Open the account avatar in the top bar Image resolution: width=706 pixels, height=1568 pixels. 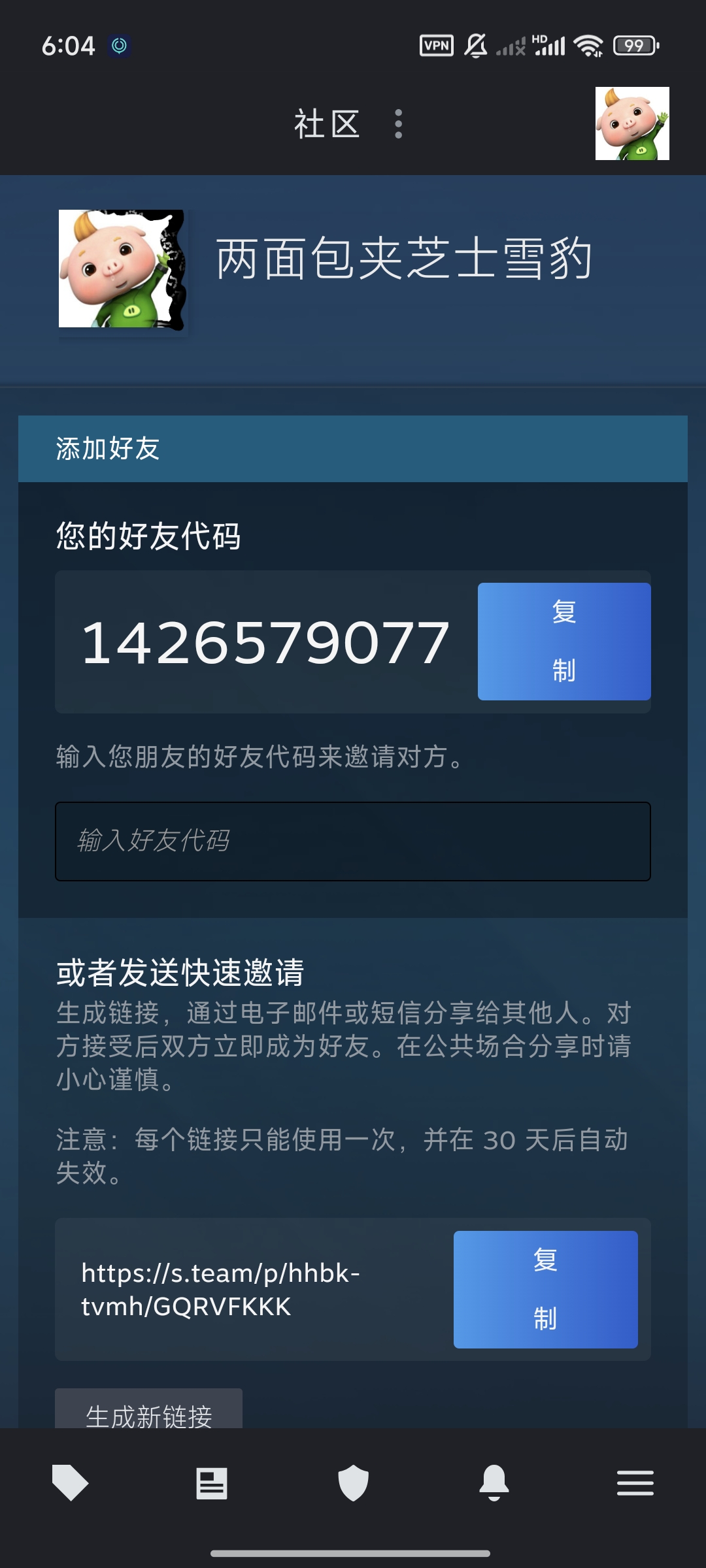click(631, 123)
